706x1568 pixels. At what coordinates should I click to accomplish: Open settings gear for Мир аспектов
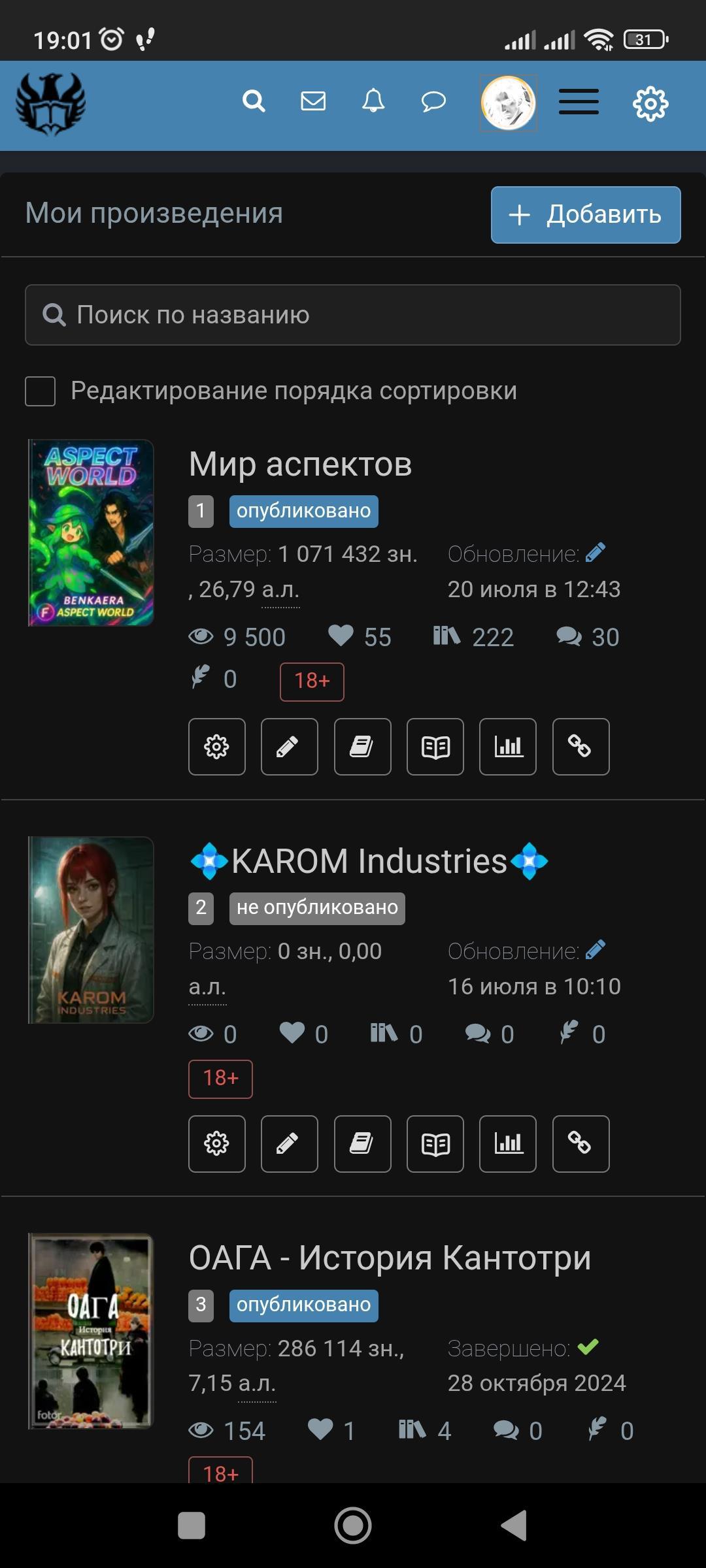[x=217, y=747]
